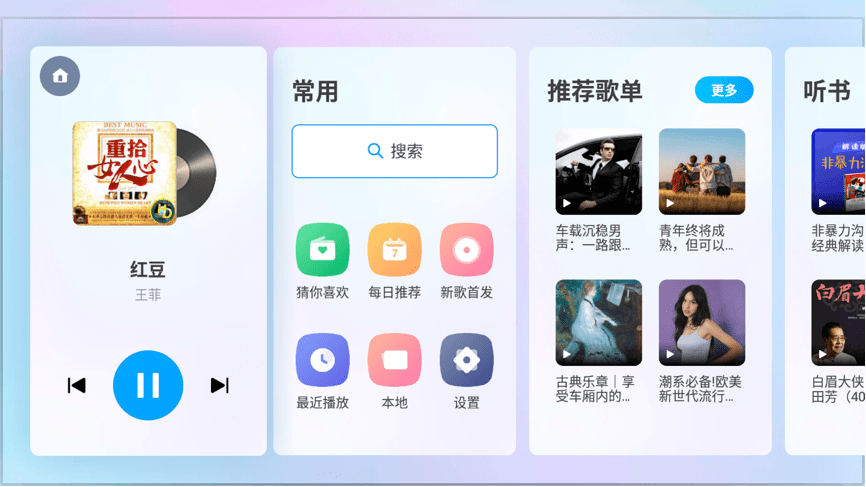
Task: Skip to the previous track
Action: point(77,385)
